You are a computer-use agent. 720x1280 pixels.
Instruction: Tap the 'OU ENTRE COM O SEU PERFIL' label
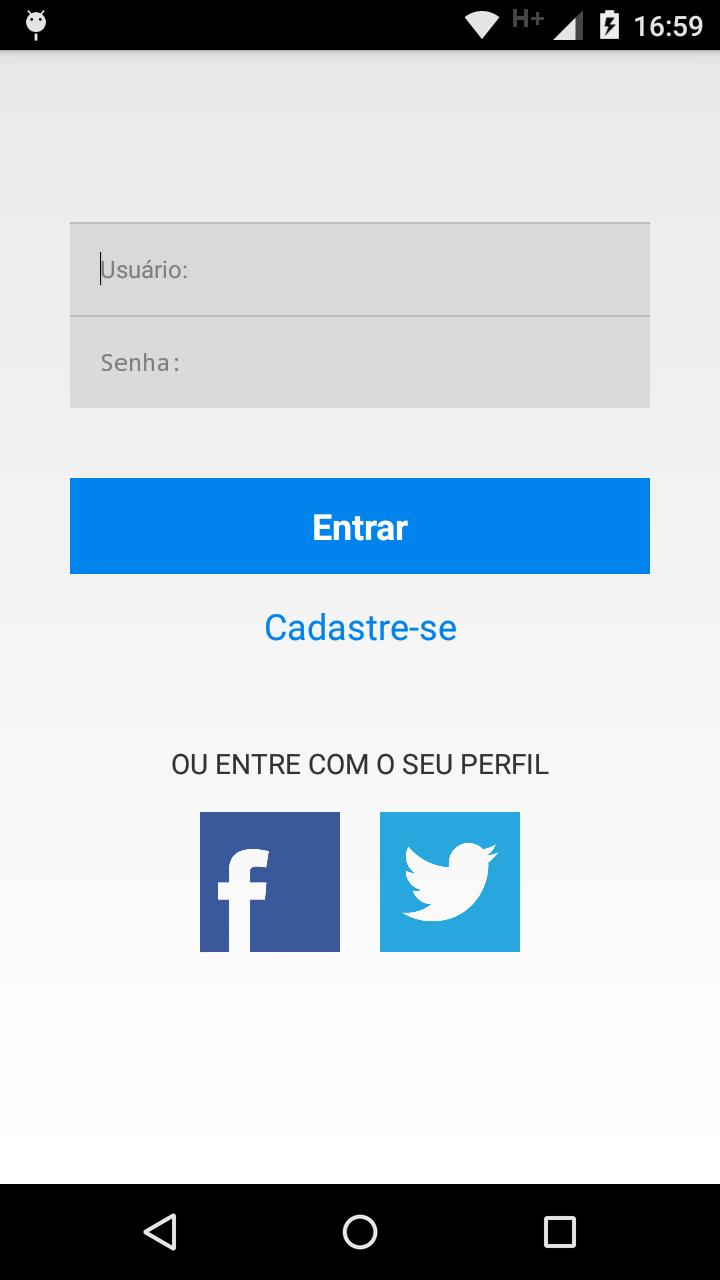360,764
